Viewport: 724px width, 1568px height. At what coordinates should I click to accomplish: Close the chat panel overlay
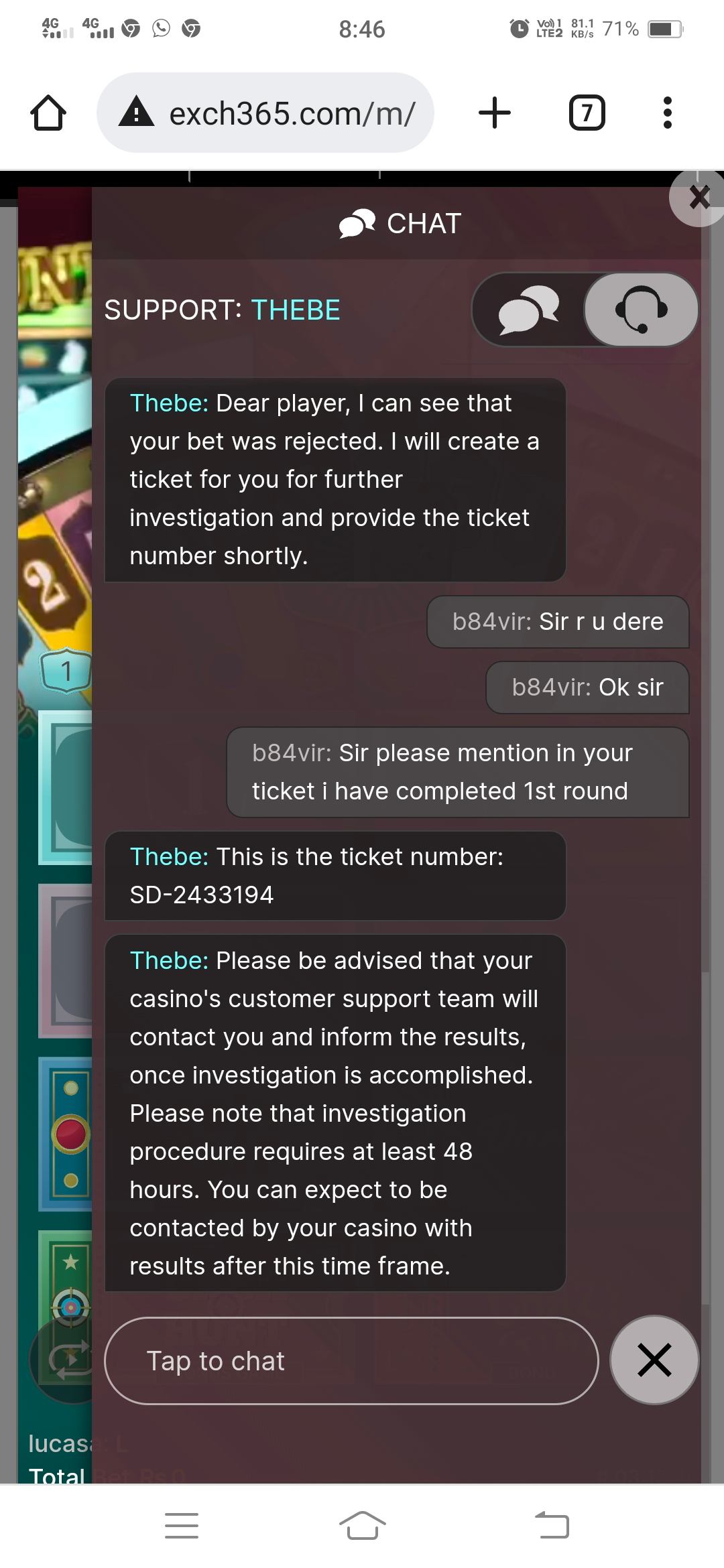[699, 198]
